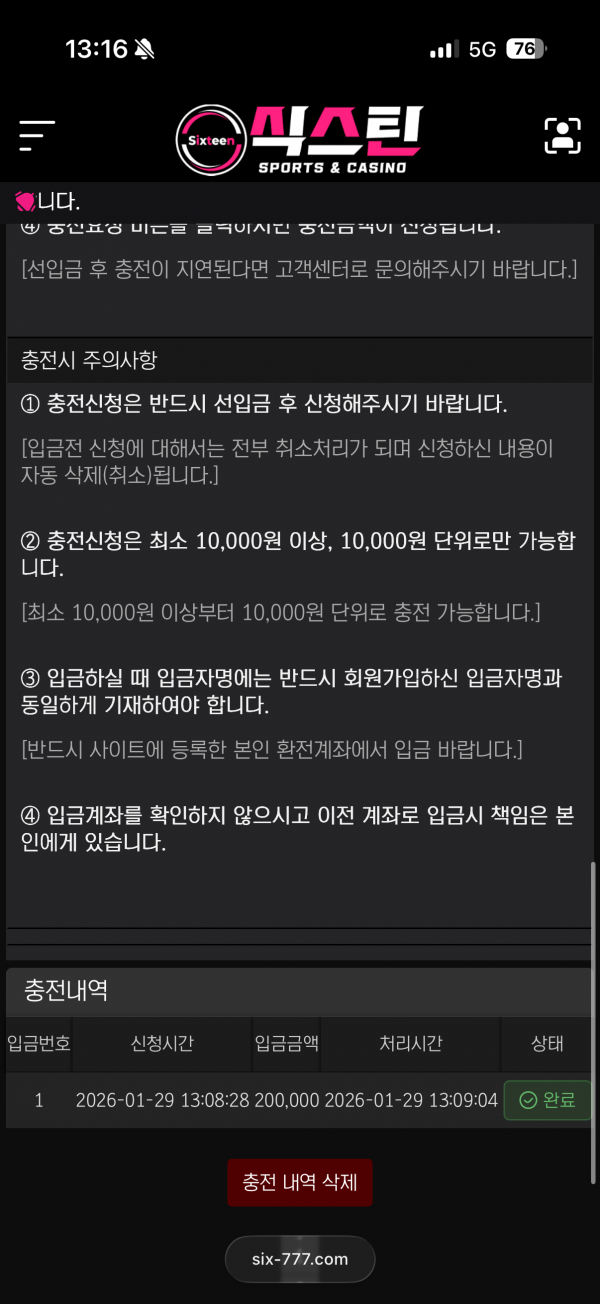600x1304 pixels.
Task: Tap the 충전 내역 삭제 button
Action: pos(300,1182)
